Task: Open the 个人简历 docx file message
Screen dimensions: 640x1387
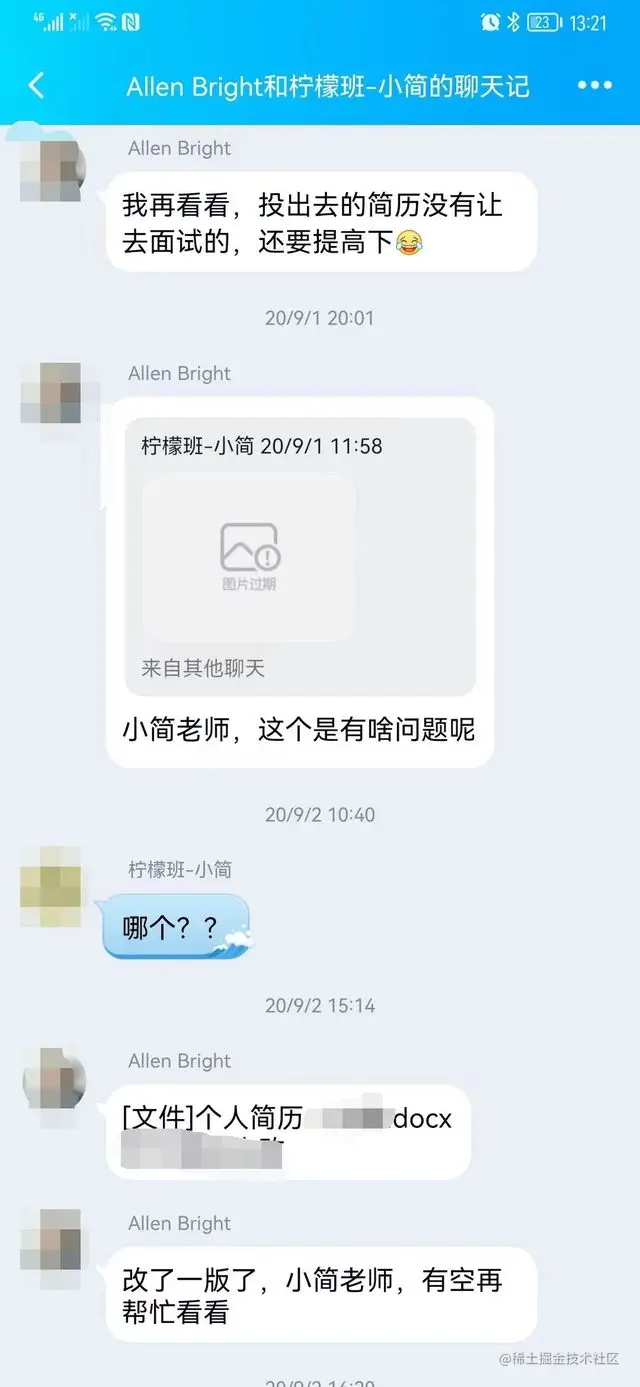Action: pos(287,1131)
